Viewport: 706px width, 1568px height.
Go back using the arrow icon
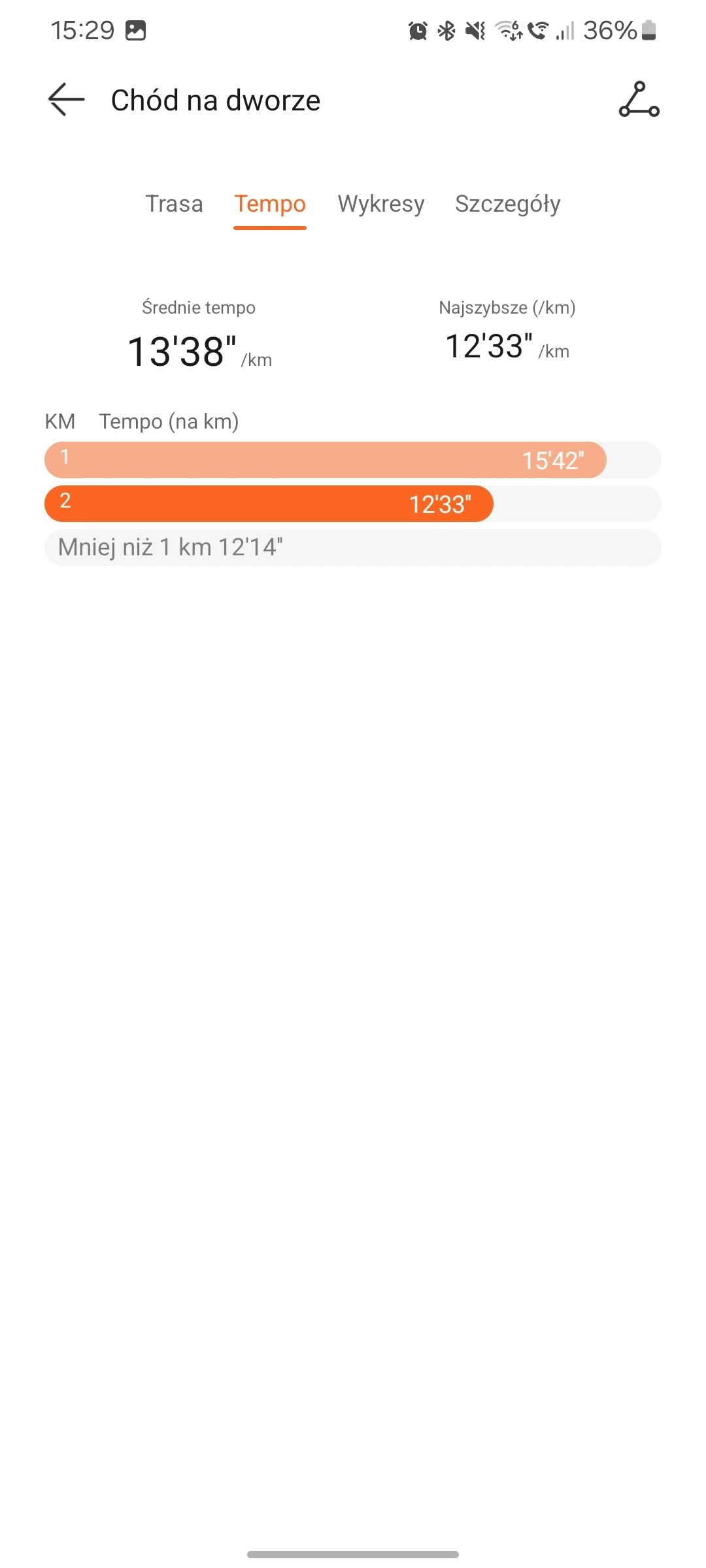click(x=67, y=99)
